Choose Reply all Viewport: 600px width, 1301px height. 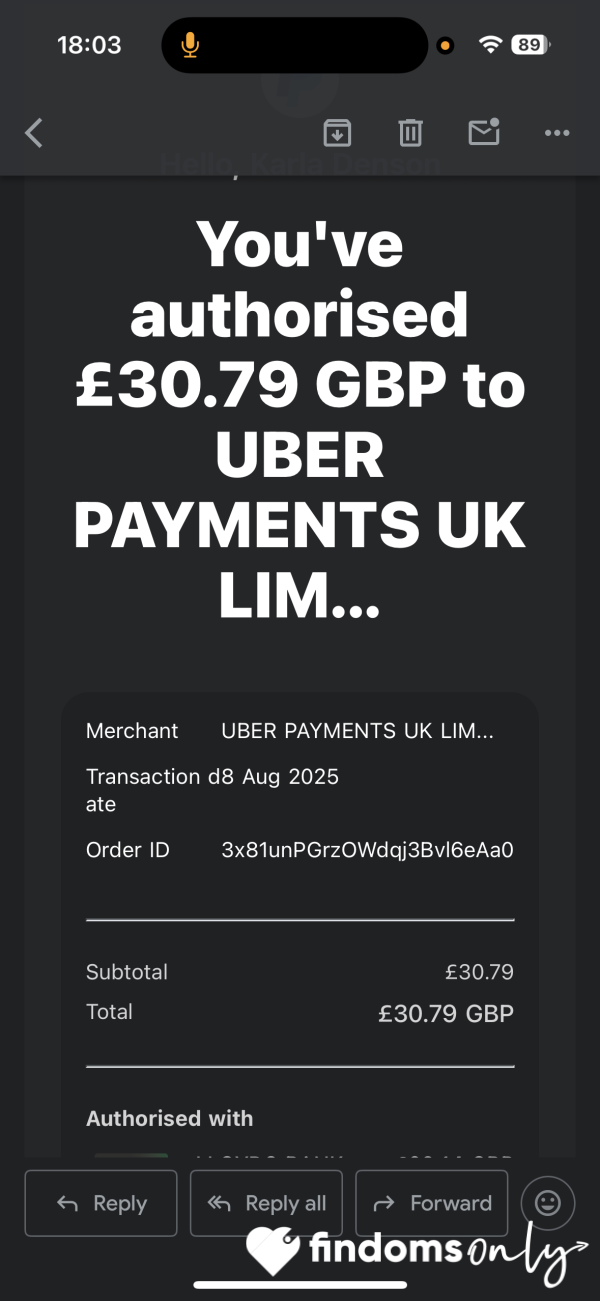[x=266, y=1203]
